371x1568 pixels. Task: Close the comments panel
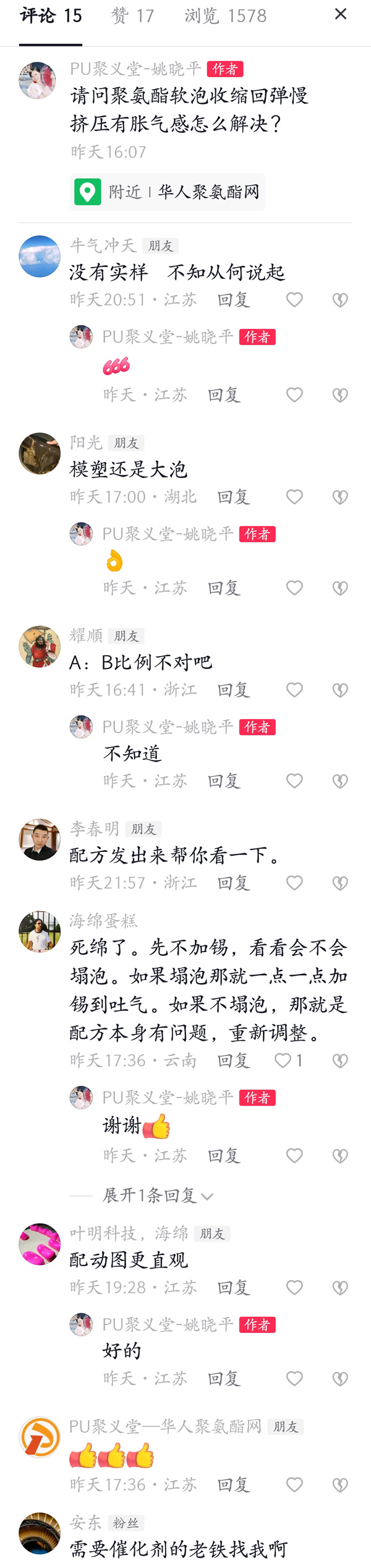[340, 14]
